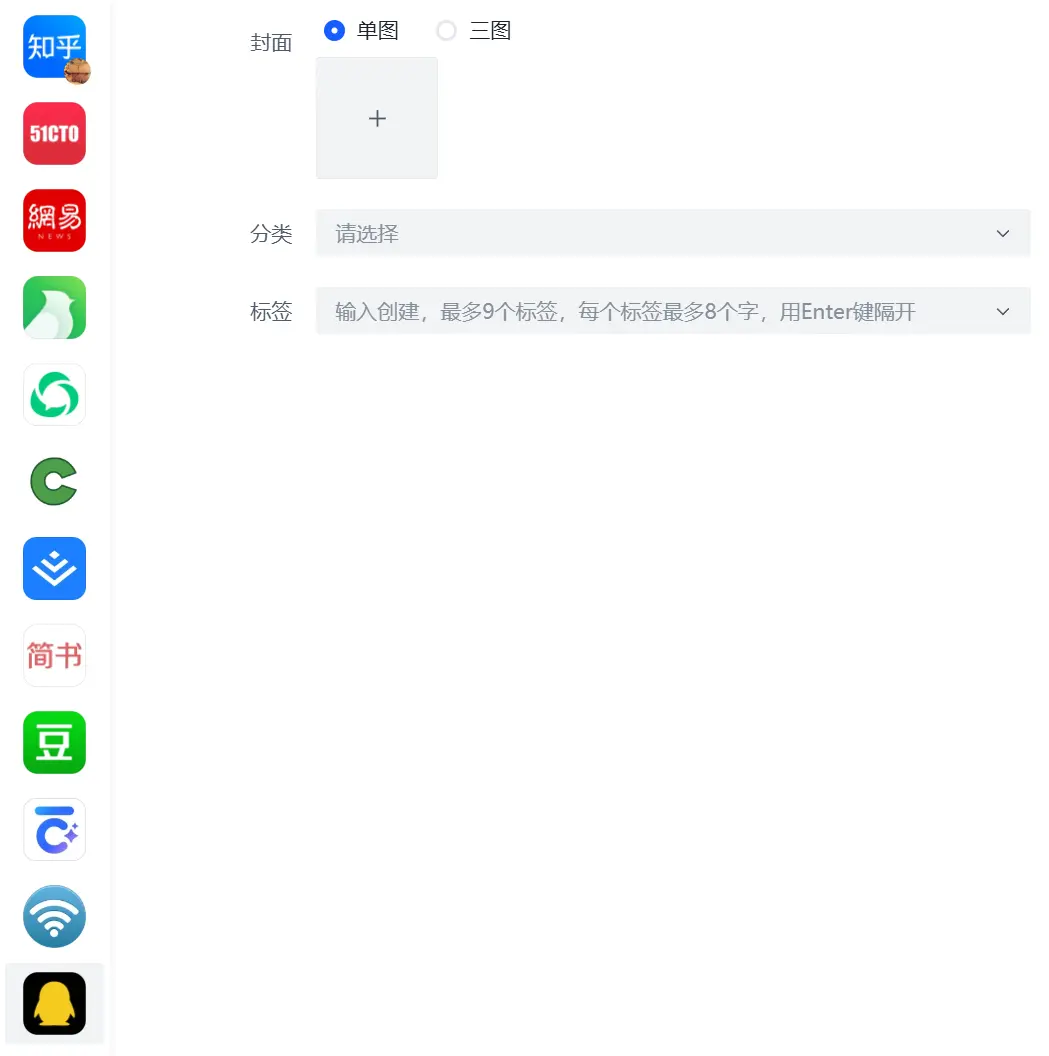
Task: Open the blue stacked-chevron platform icon
Action: 54,568
